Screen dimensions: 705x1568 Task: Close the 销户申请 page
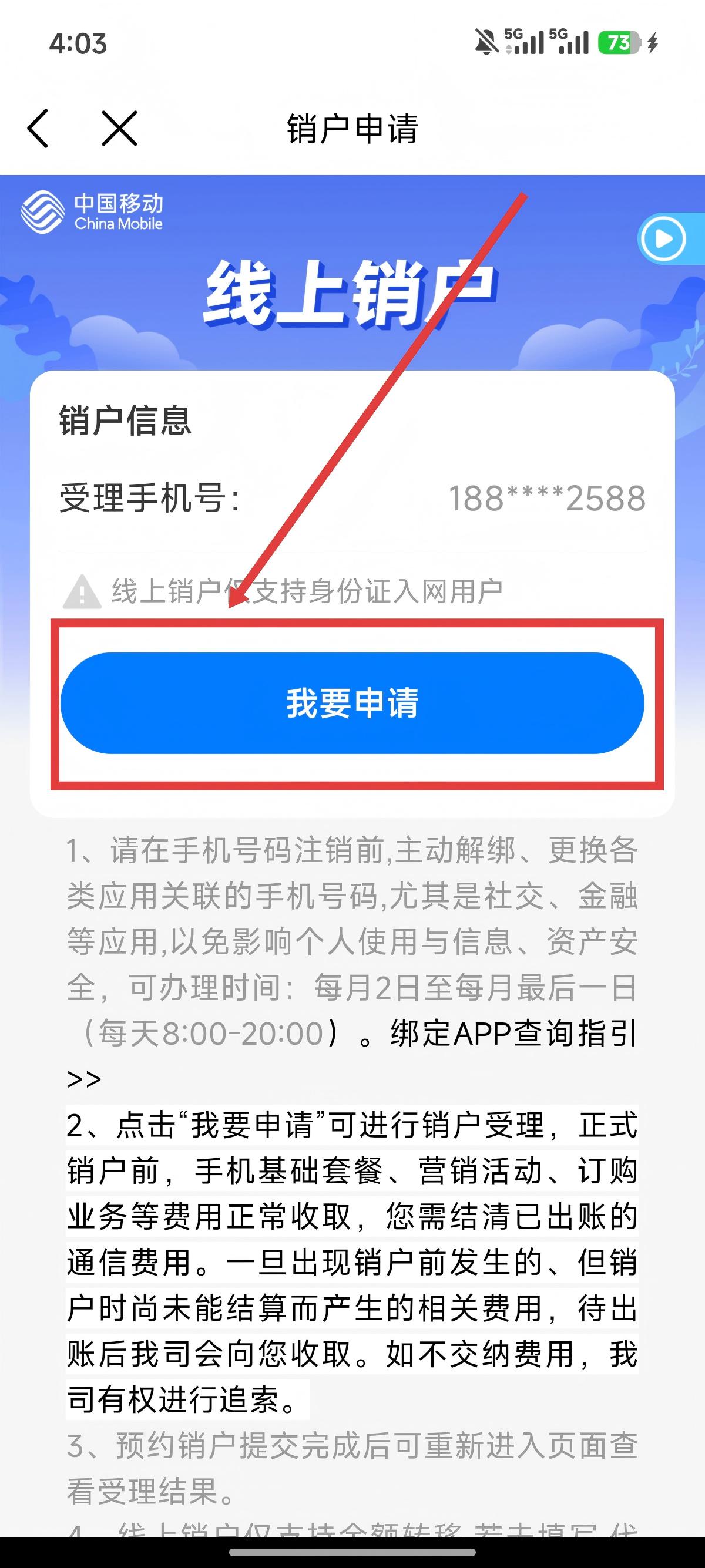coord(119,129)
